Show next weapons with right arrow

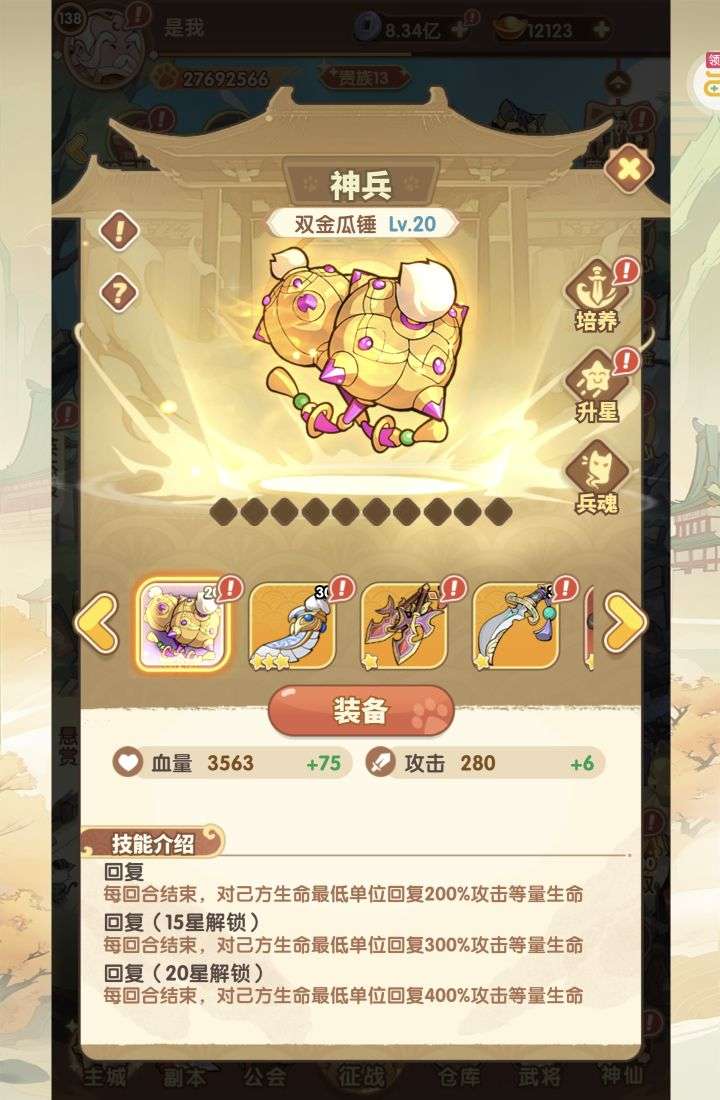624,623
